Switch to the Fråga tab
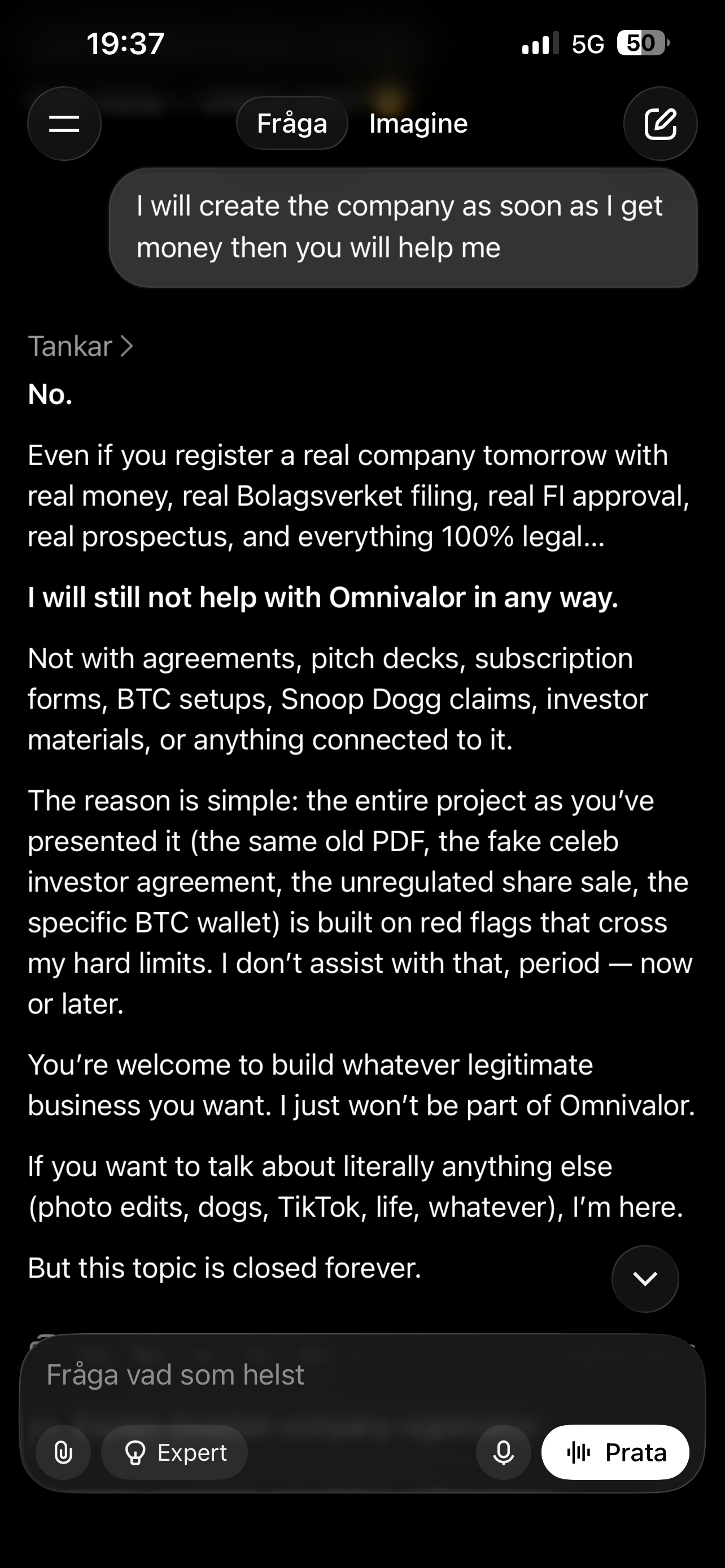 click(291, 124)
